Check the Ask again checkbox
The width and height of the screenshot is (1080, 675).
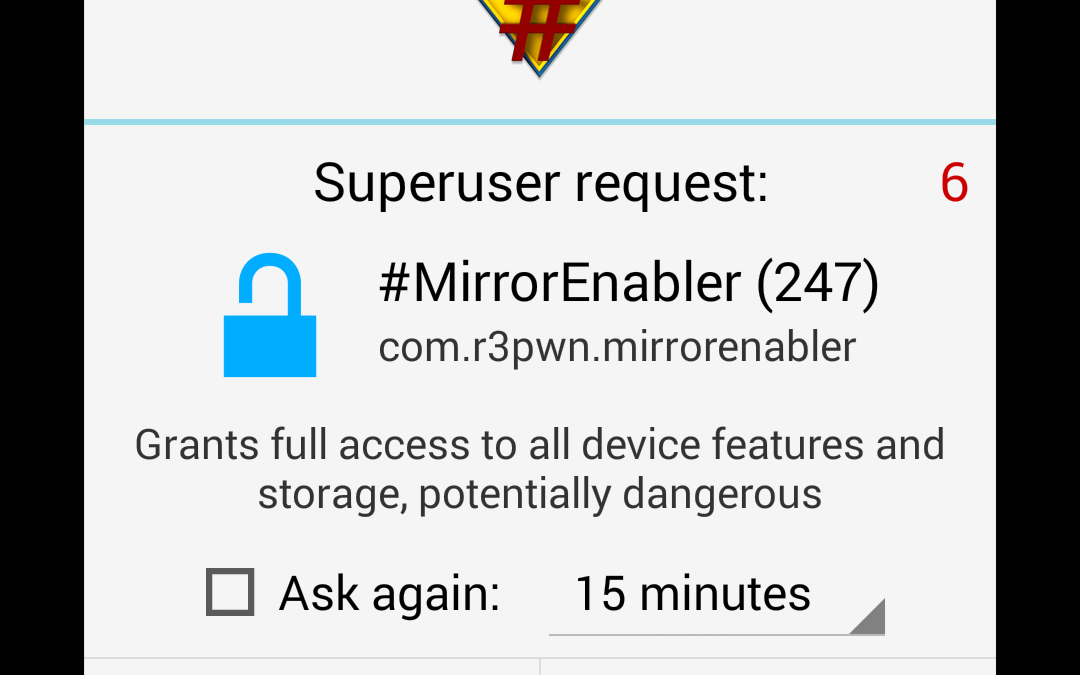pyautogui.click(x=229, y=592)
